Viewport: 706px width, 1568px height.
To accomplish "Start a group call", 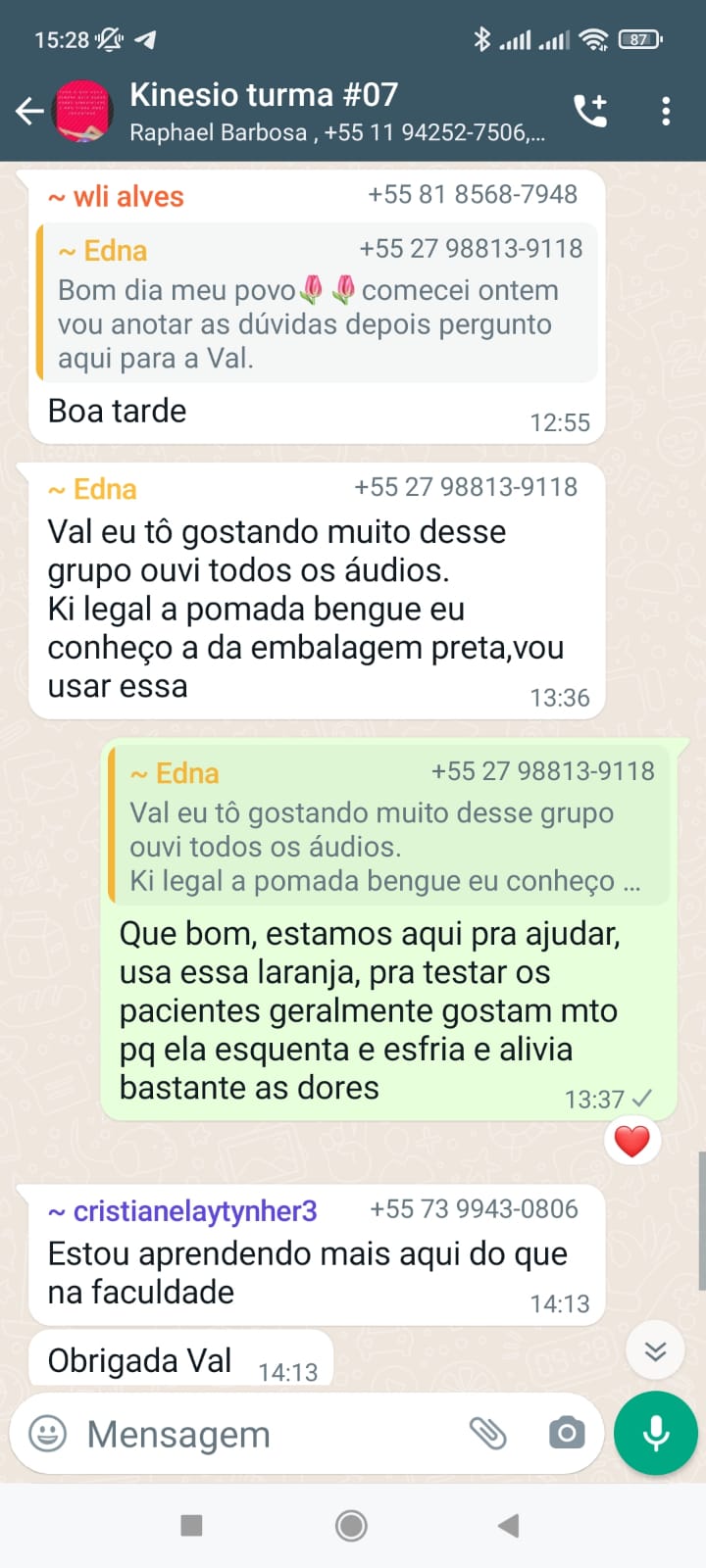I will (590, 112).
